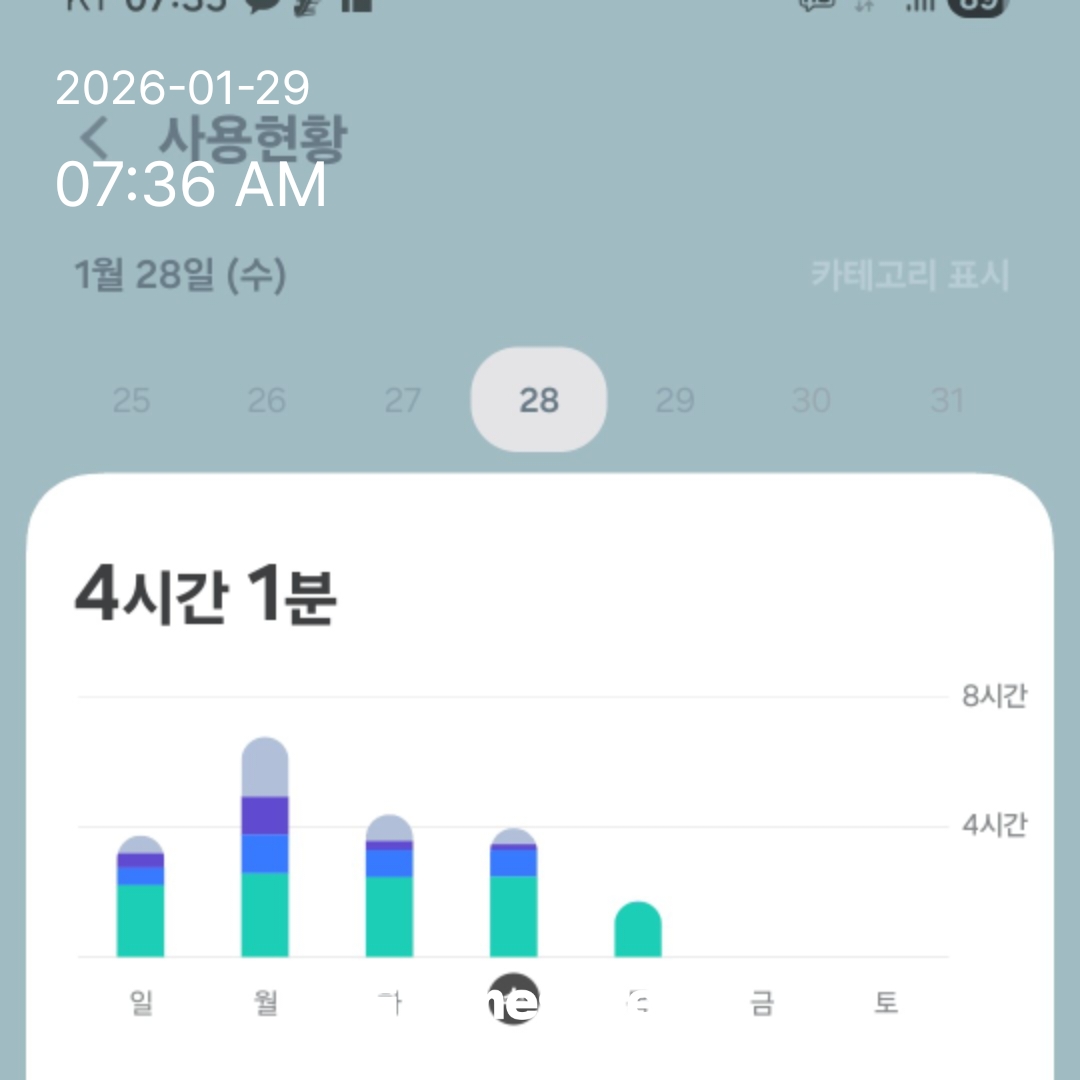Select date 25 in the week row
1080x1080 pixels.
tap(131, 401)
